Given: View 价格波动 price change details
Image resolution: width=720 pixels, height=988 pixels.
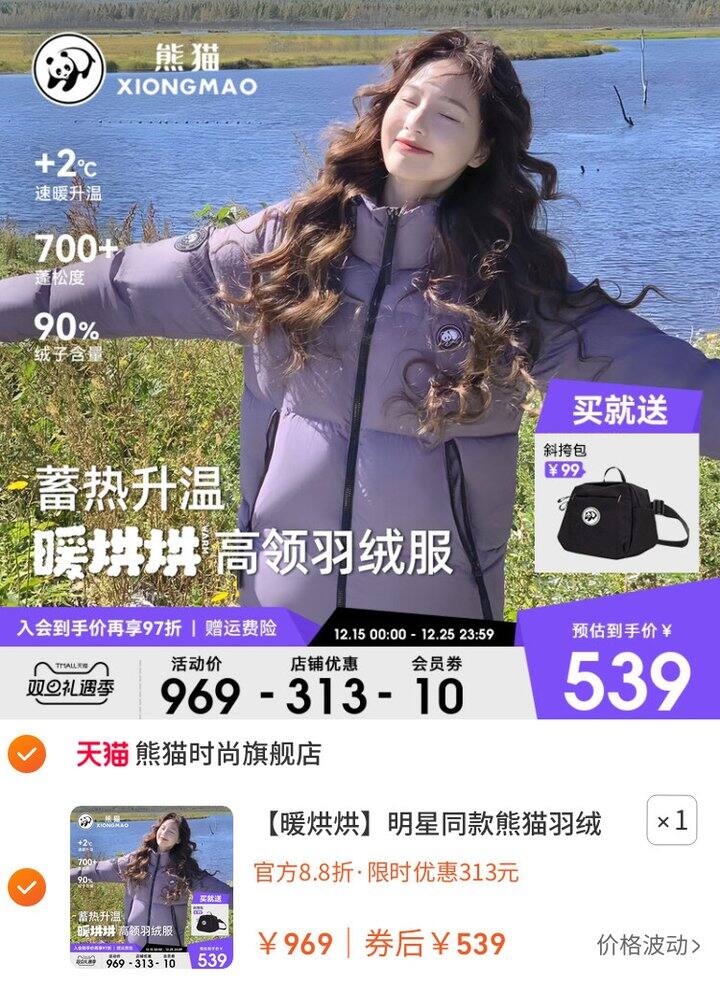Looking at the screenshot, I should tap(649, 944).
